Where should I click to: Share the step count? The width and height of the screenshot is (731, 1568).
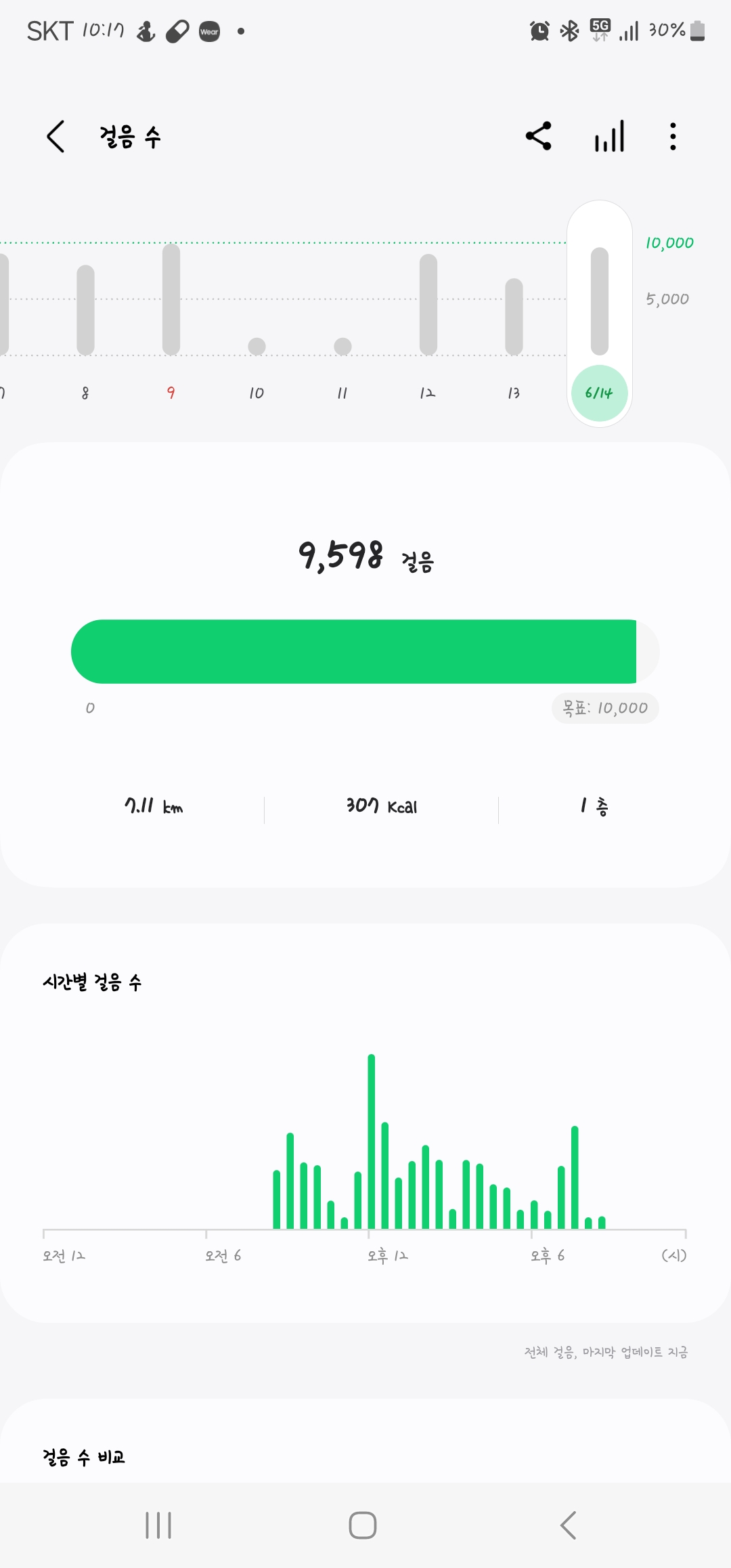[539, 136]
